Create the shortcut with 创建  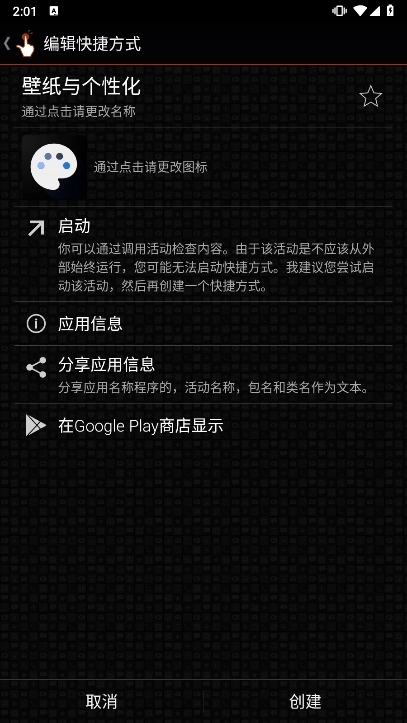[x=305, y=702]
